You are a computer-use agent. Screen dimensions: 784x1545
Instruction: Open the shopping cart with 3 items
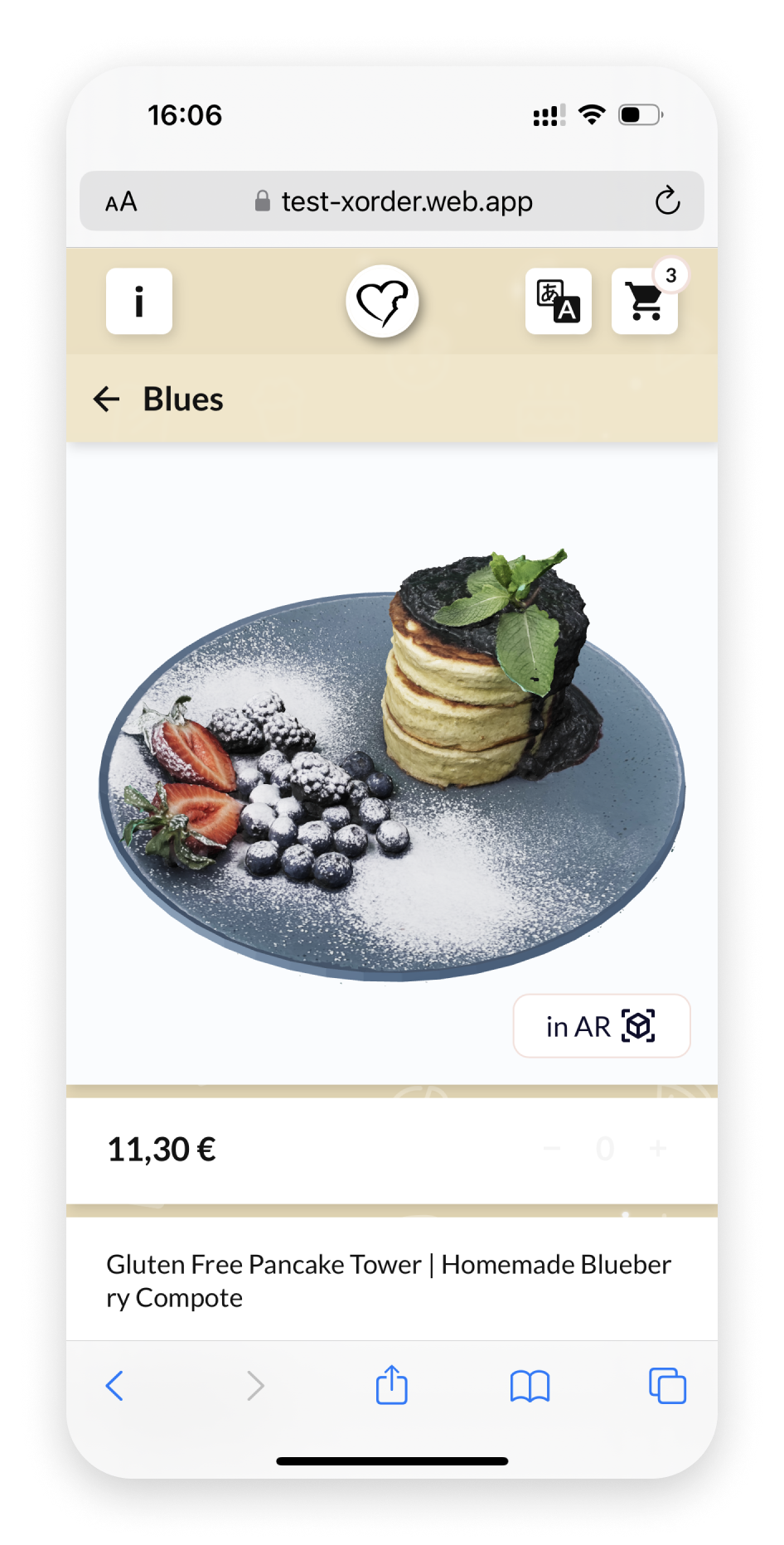pyautogui.click(x=645, y=302)
